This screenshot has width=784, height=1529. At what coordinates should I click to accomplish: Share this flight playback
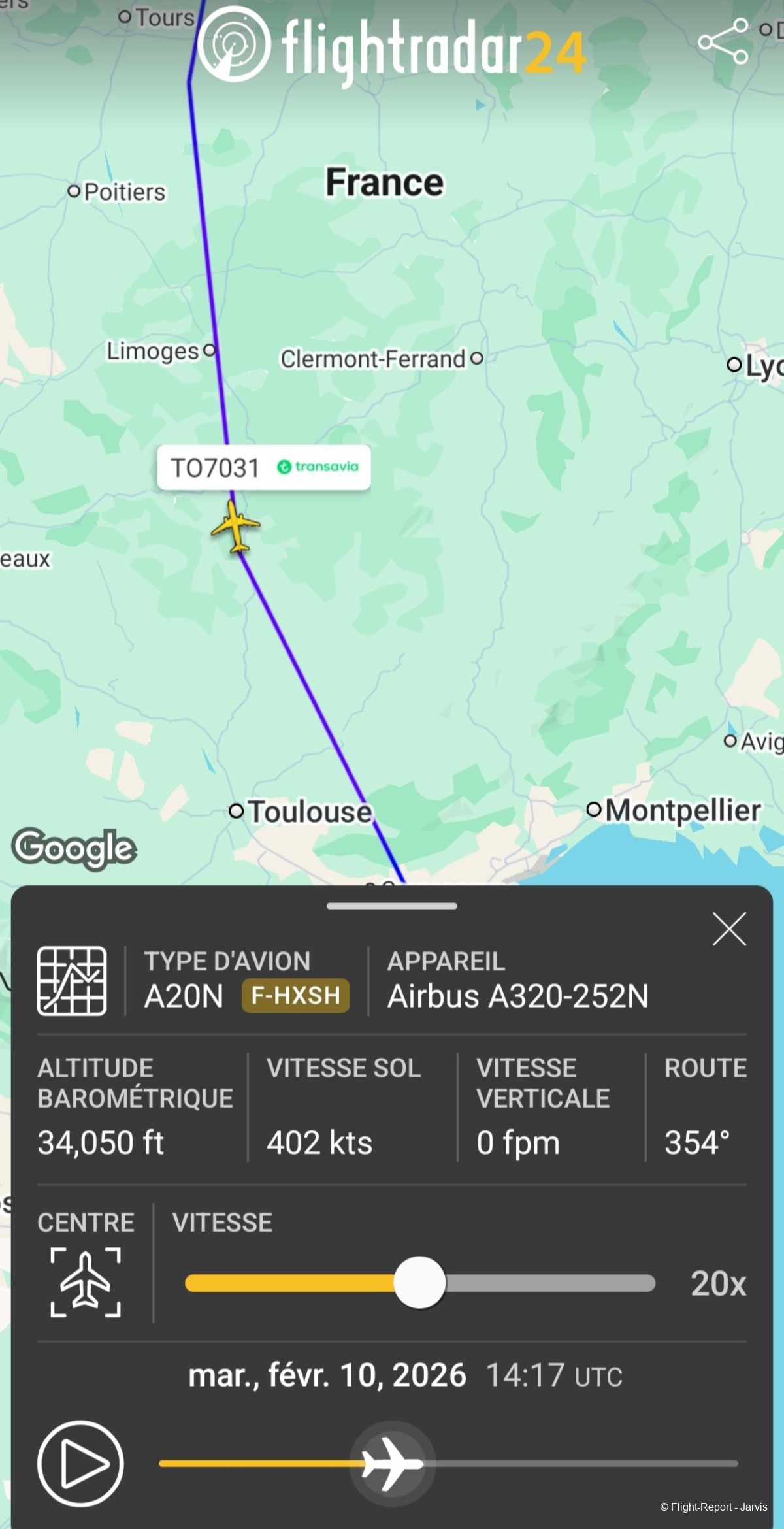[x=723, y=41]
